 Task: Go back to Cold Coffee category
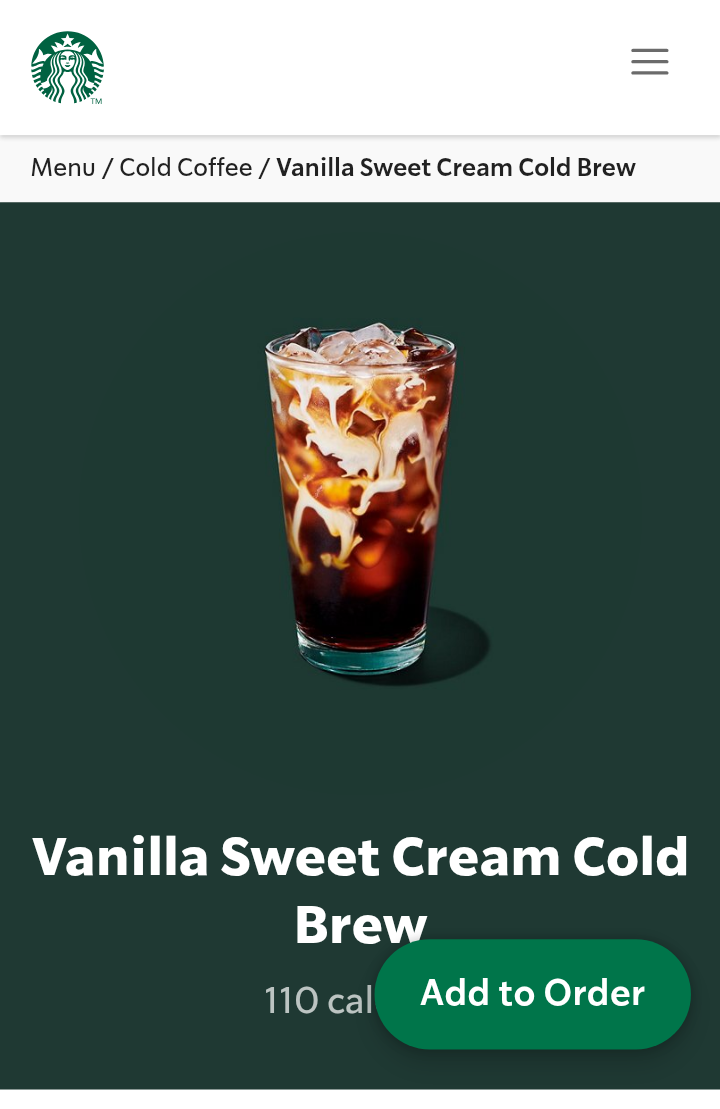(x=186, y=168)
